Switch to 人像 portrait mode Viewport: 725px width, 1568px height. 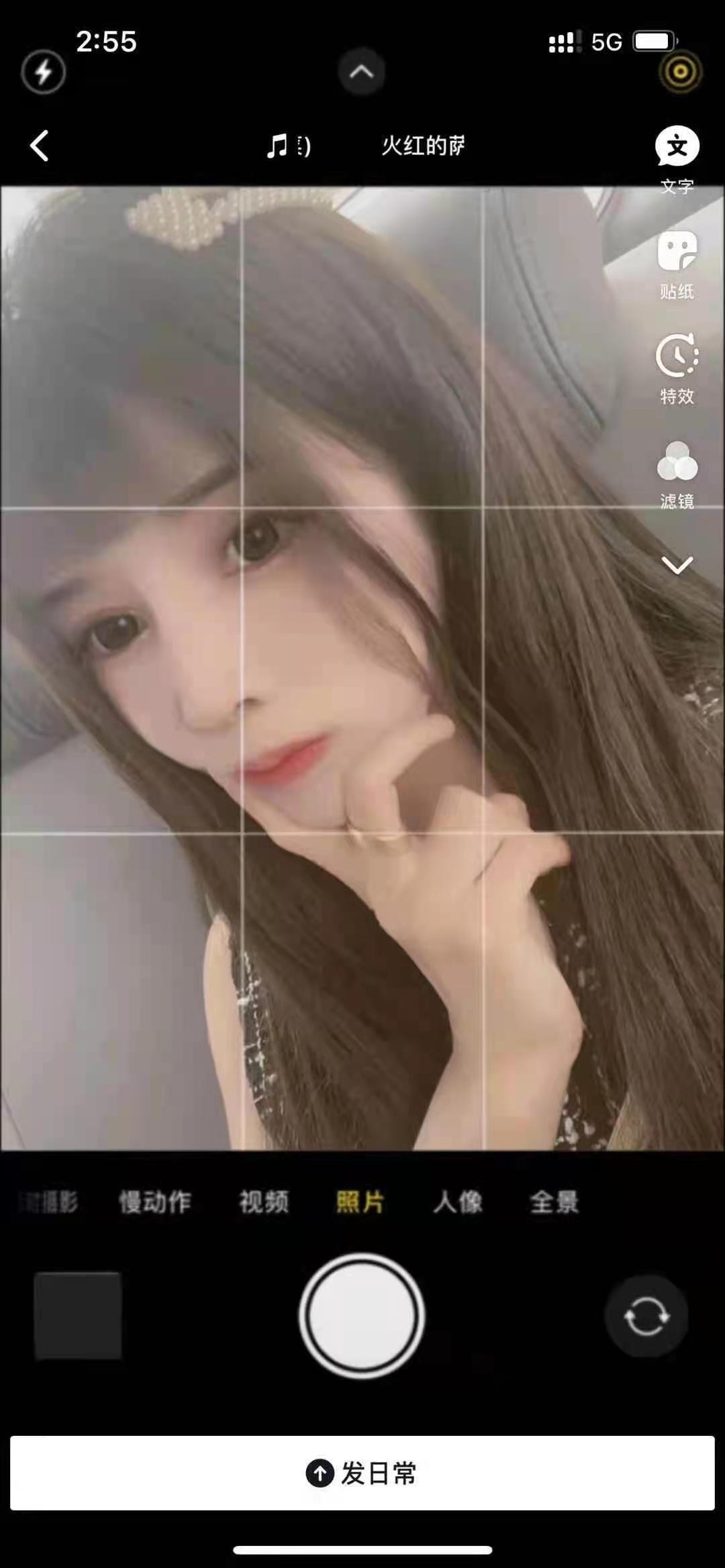click(x=457, y=1202)
